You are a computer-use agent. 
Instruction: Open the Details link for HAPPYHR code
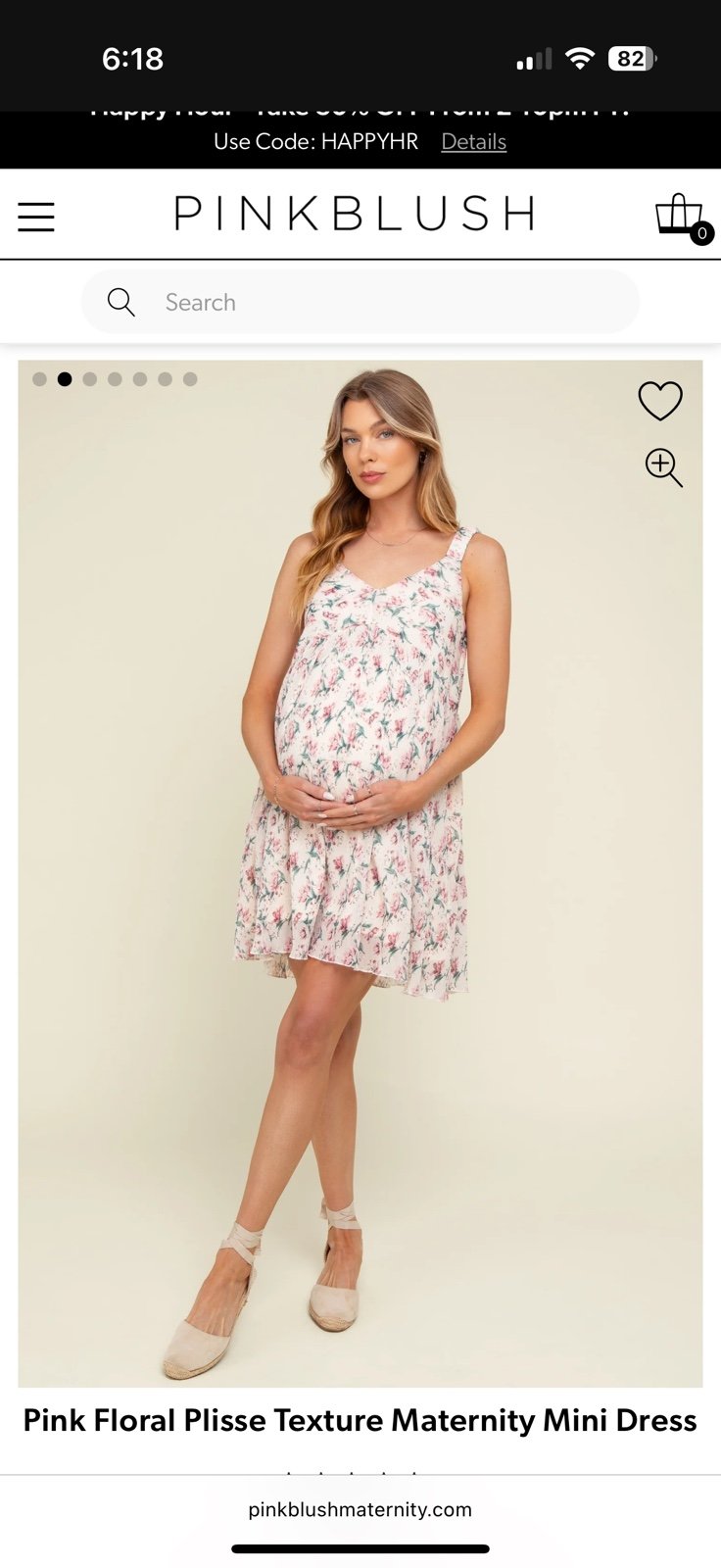click(473, 142)
